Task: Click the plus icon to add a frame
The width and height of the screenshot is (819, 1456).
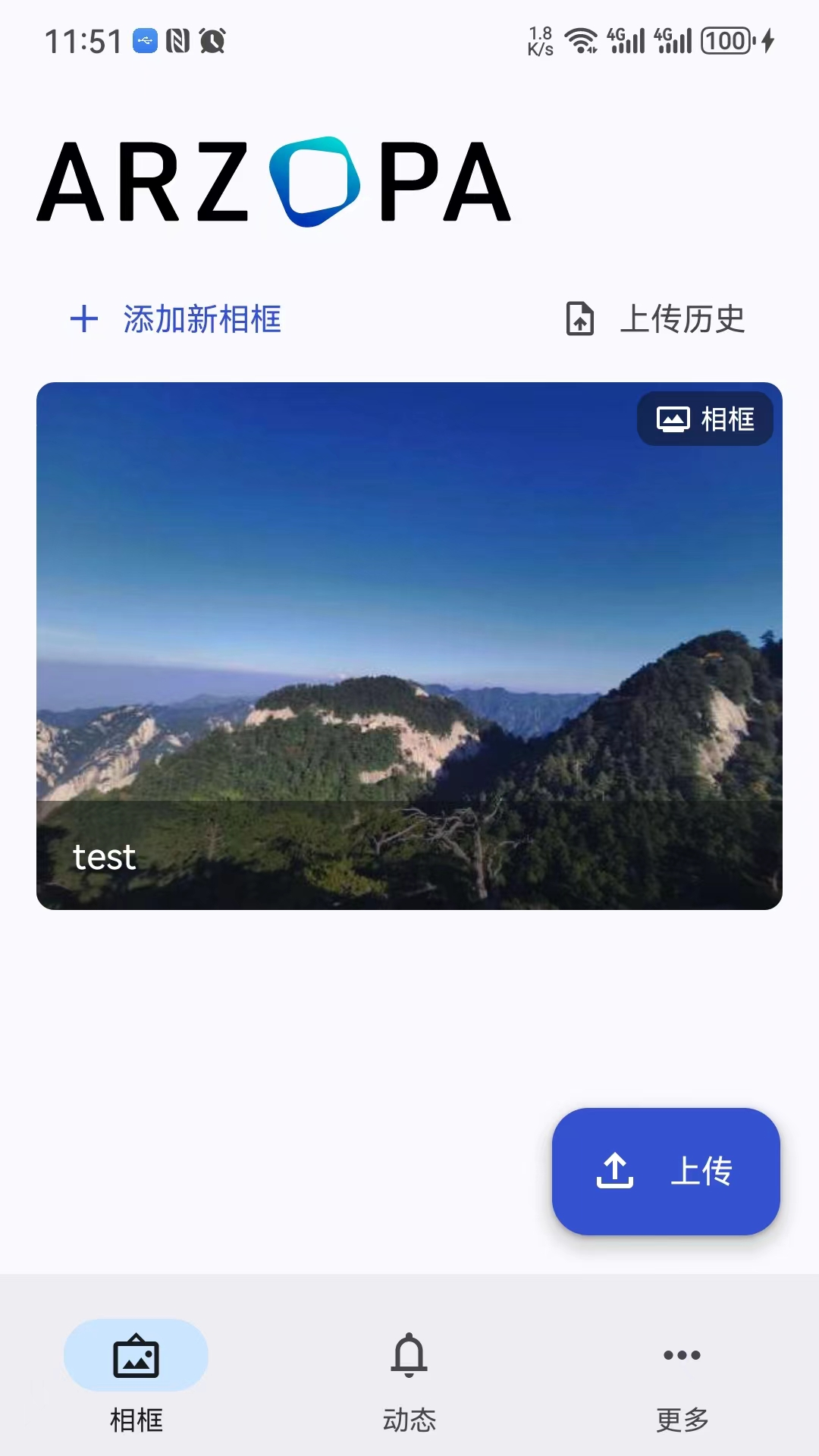Action: [x=83, y=319]
